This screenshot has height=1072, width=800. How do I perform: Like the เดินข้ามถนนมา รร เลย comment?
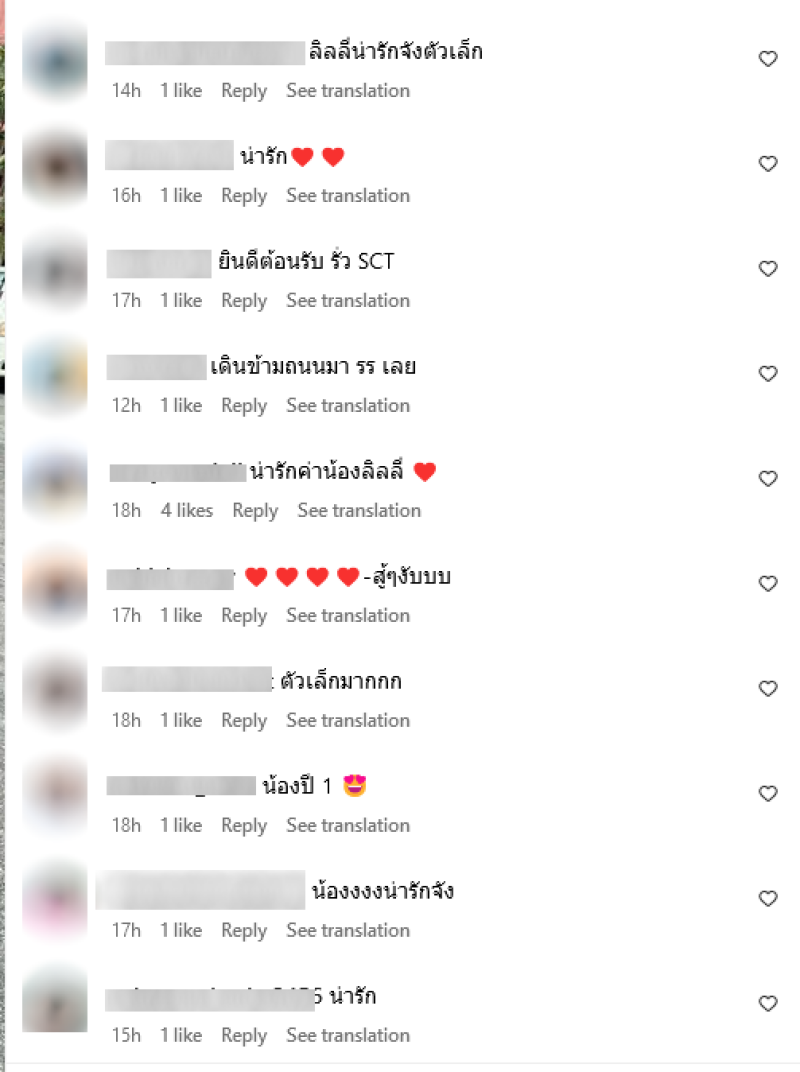point(768,374)
